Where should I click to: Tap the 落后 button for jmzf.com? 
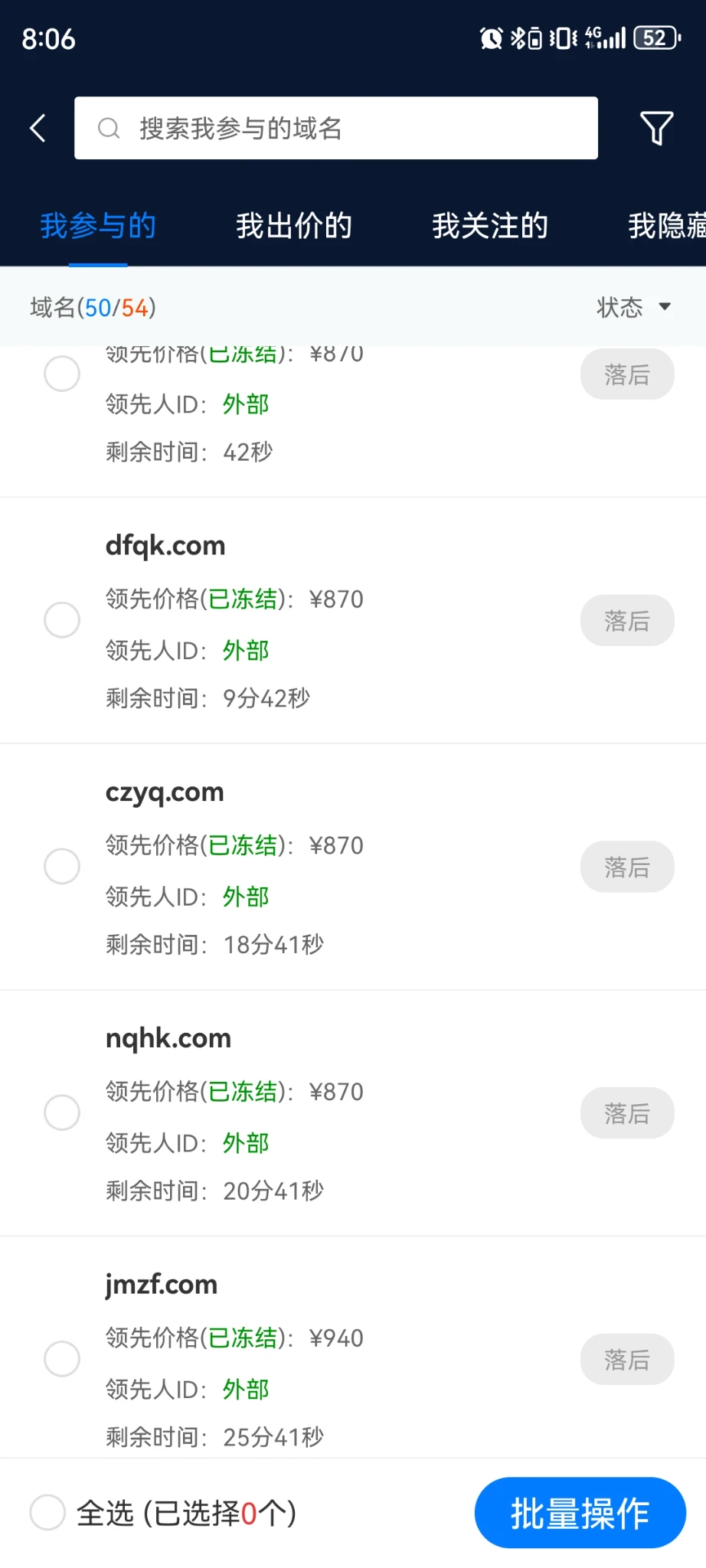[627, 1359]
